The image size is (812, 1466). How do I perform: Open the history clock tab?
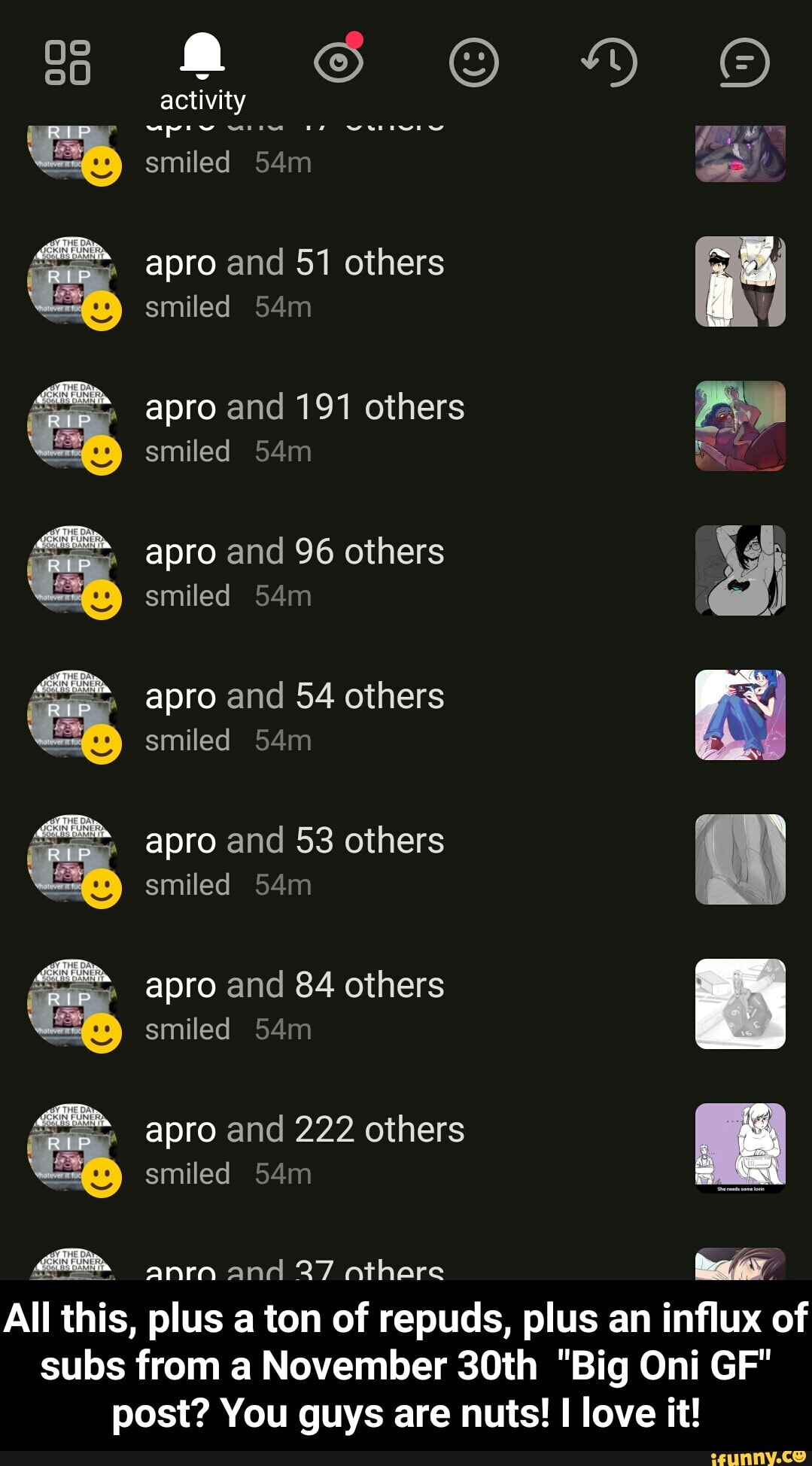point(610,62)
